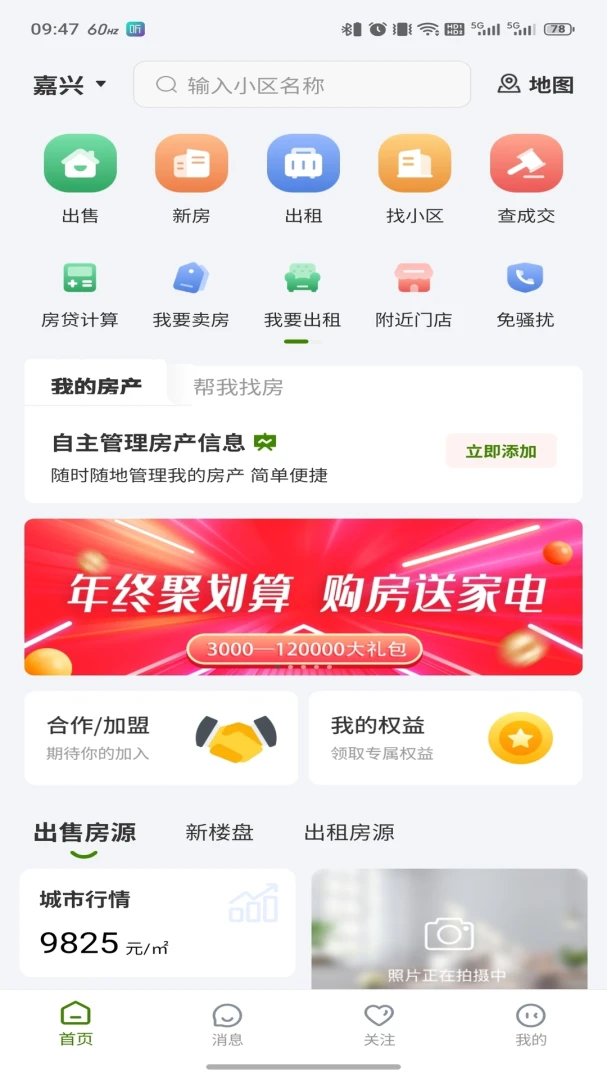Choose 我要卖房 to sell a home
Image resolution: width=607 pixels, height=1080 pixels.
[x=191, y=295]
